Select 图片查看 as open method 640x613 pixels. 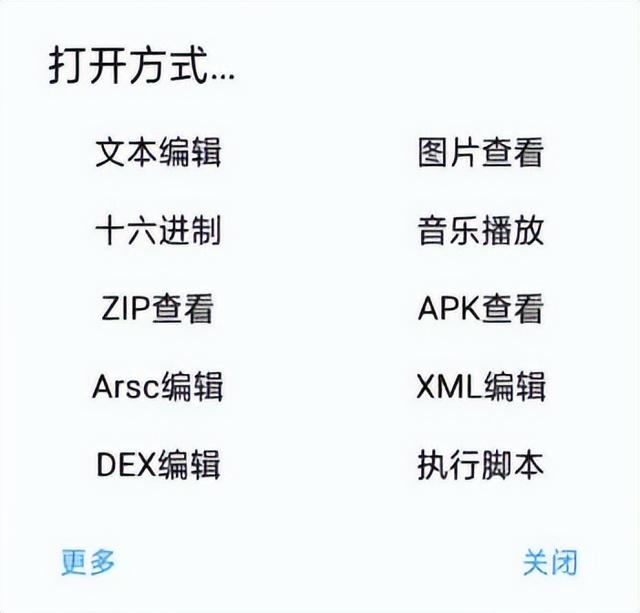tap(480, 153)
